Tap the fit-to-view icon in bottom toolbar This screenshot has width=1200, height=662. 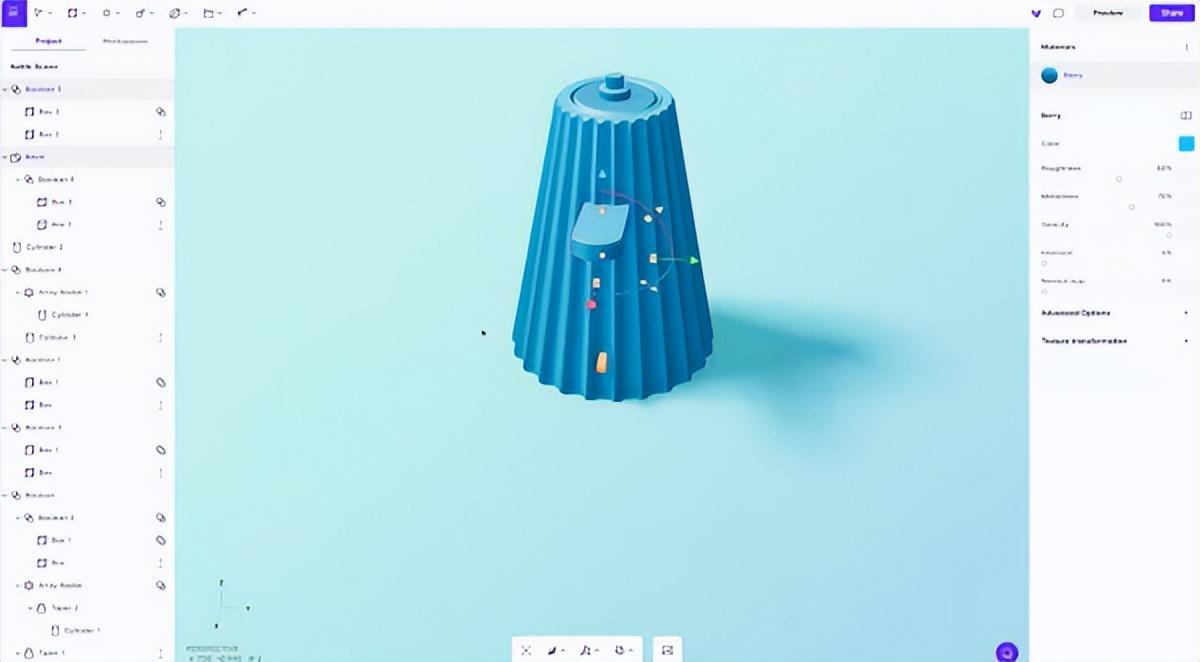click(x=526, y=650)
